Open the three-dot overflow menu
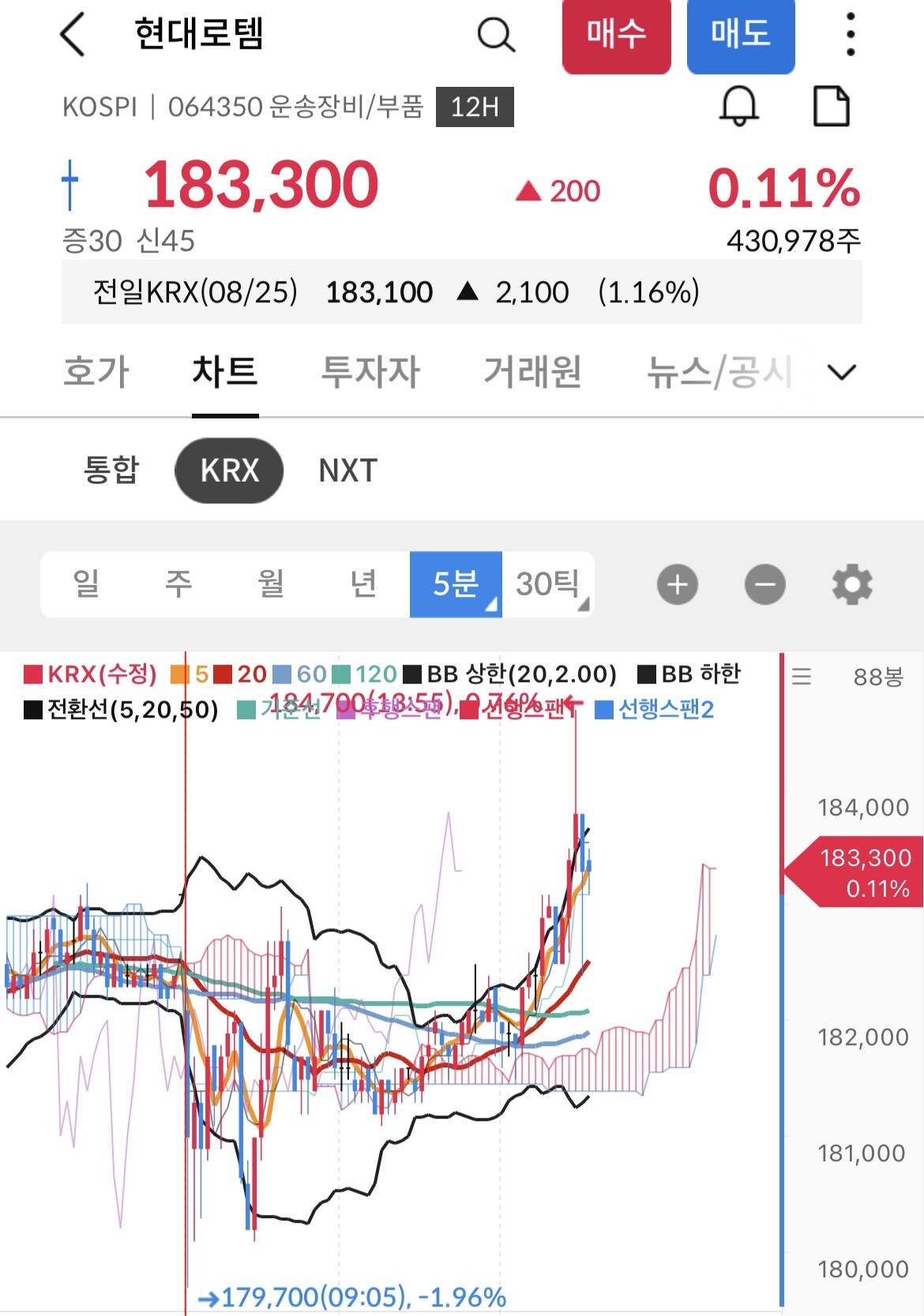This screenshot has width=924, height=1316. point(850,36)
